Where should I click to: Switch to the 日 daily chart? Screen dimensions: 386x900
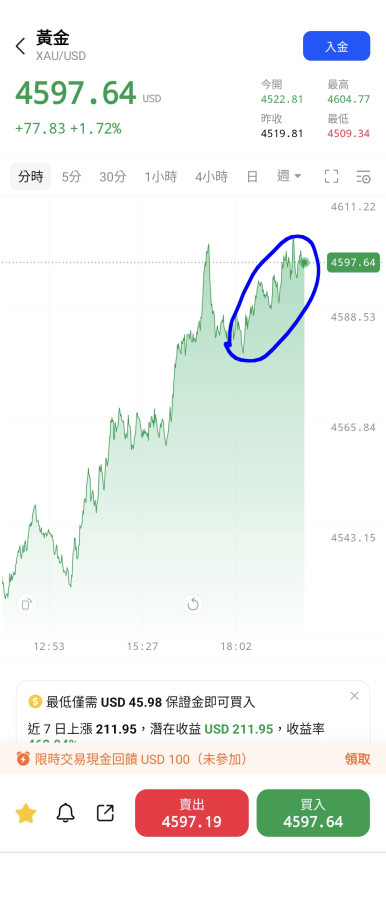coord(252,176)
